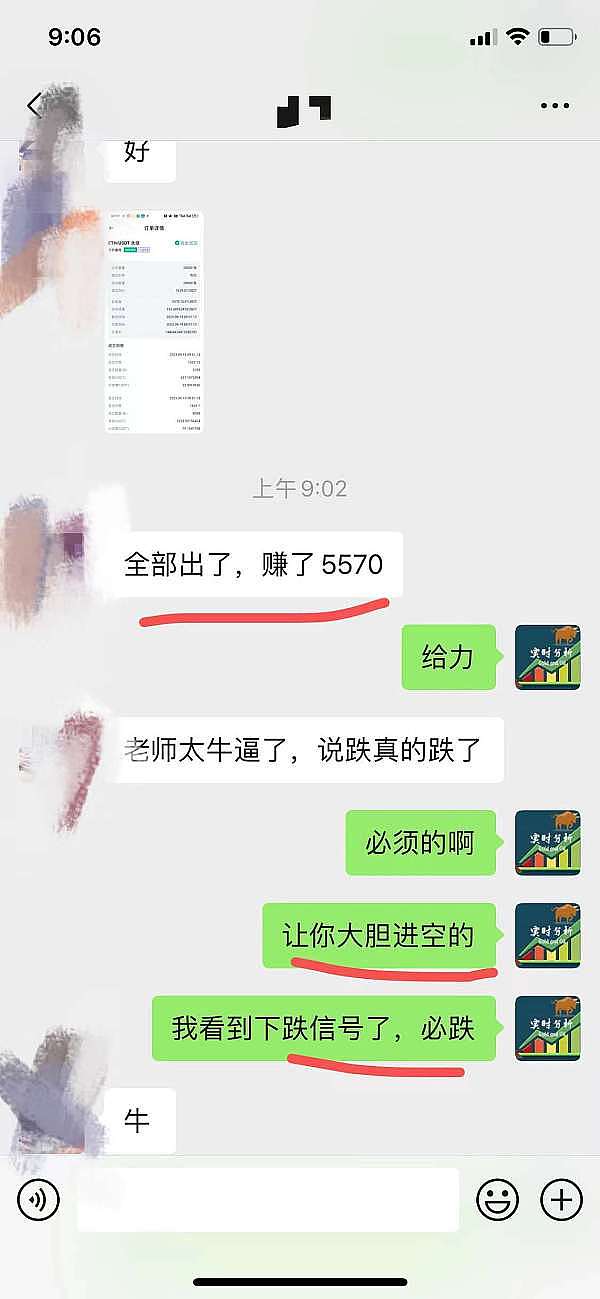Open the emoji picker
Viewport: 600px width, 1299px height.
click(497, 1199)
